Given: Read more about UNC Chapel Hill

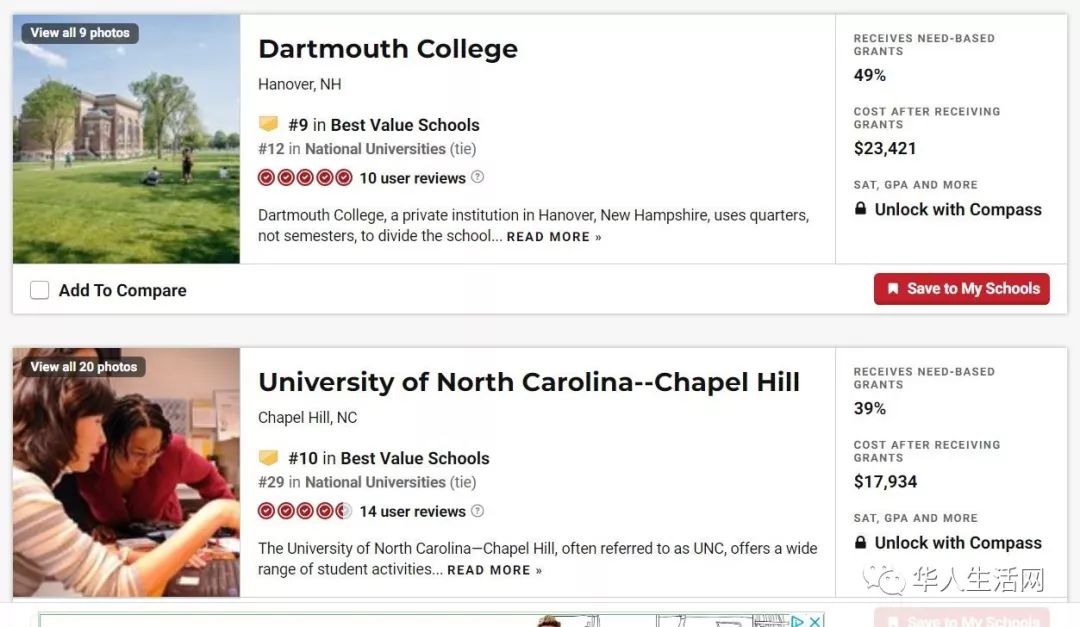Looking at the screenshot, I should coord(494,570).
